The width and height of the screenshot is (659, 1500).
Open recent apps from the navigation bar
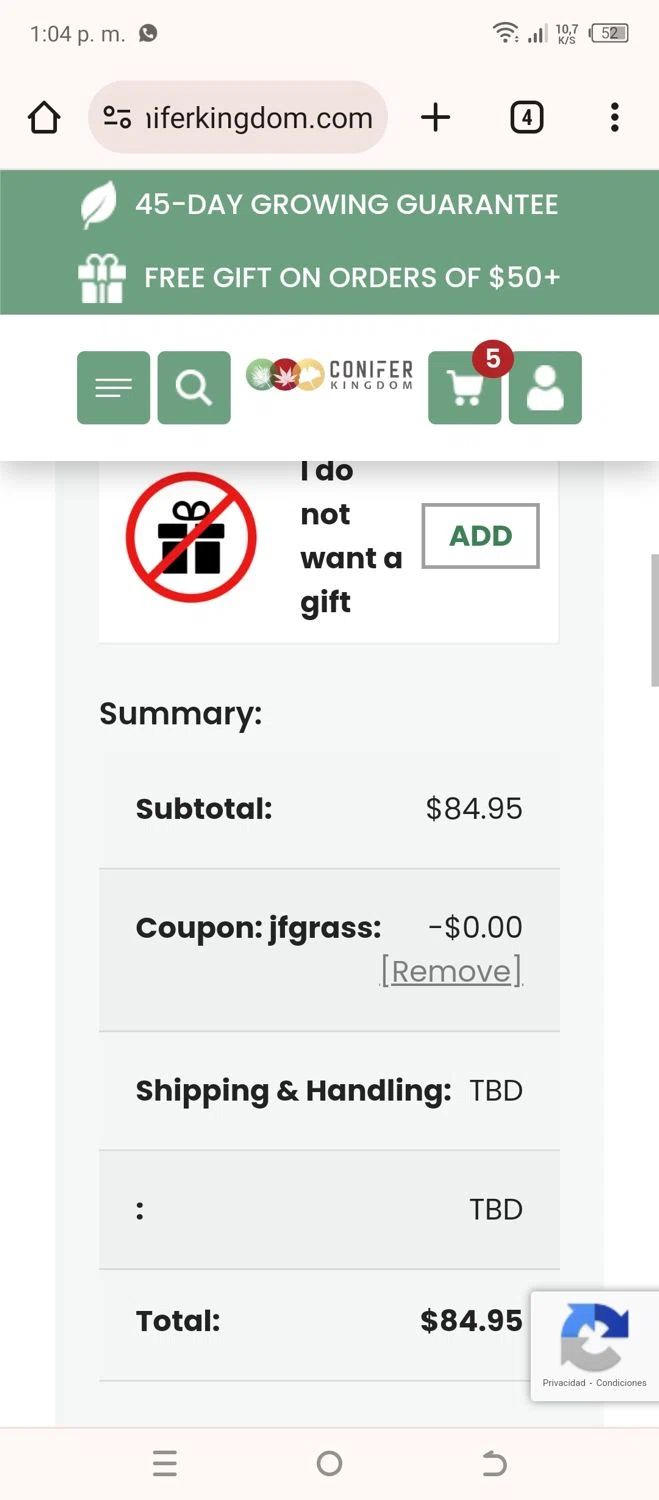pyautogui.click(x=165, y=1465)
